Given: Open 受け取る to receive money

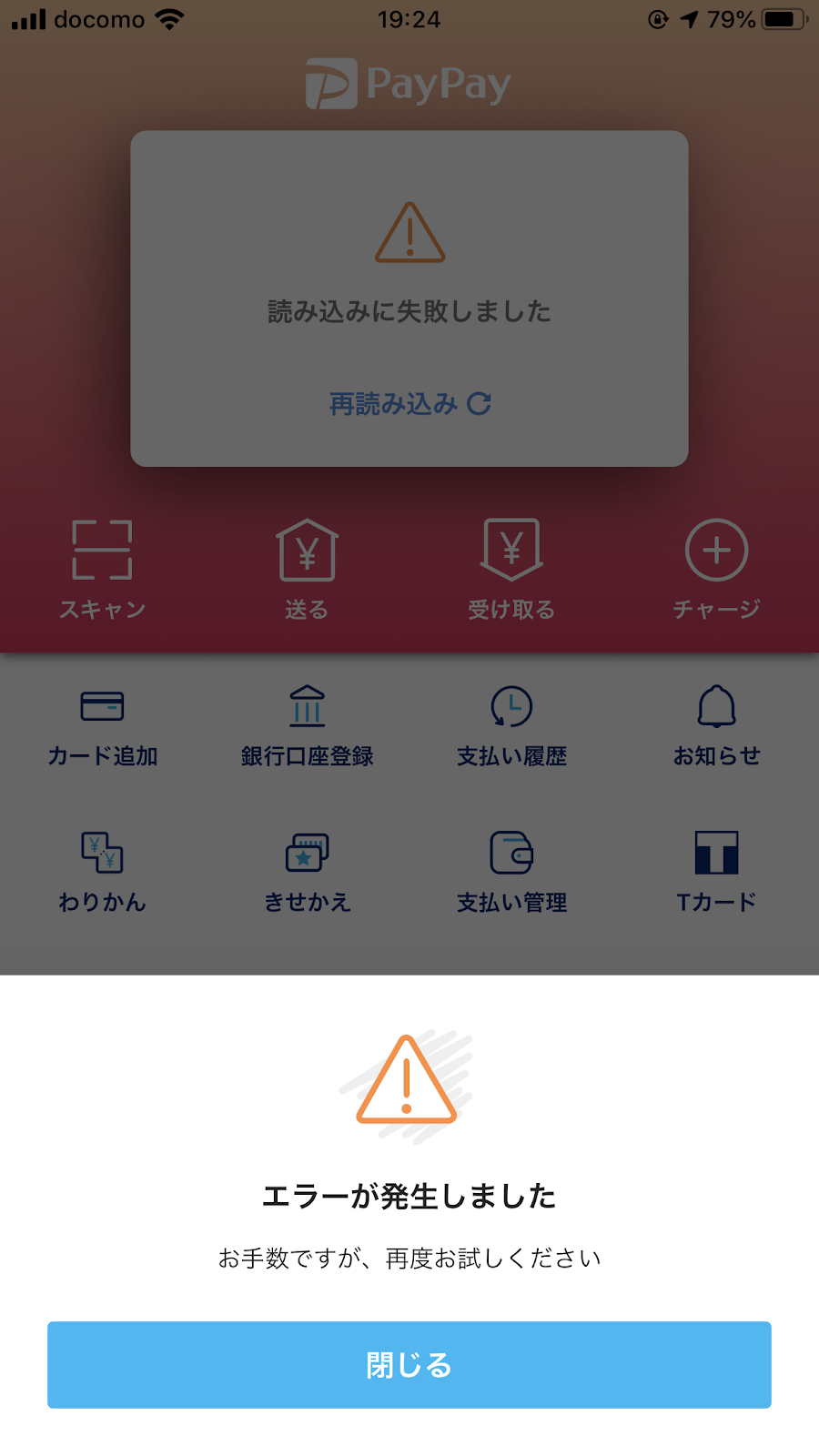Looking at the screenshot, I should coord(511,570).
